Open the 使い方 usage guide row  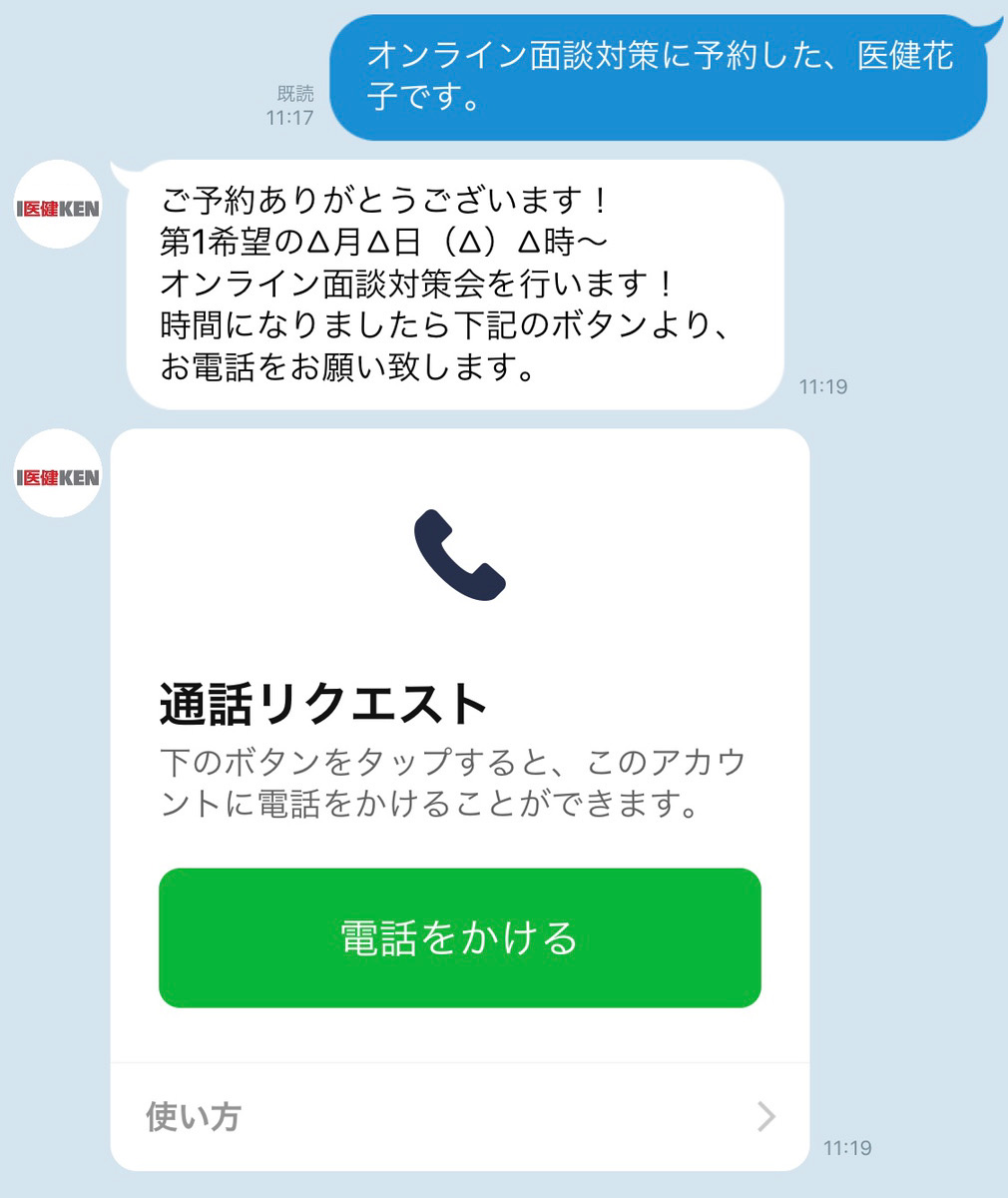(x=459, y=1116)
